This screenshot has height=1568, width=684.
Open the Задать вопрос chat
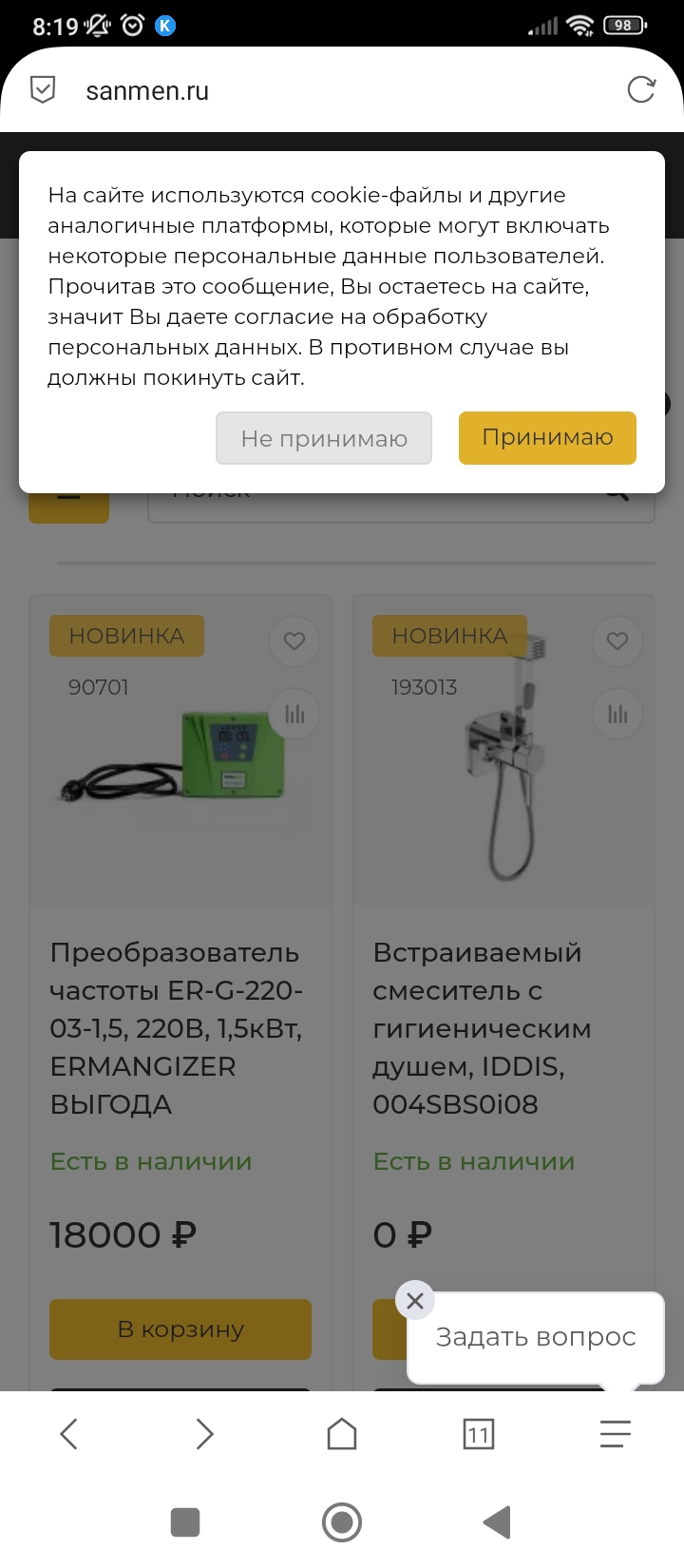tap(536, 1337)
